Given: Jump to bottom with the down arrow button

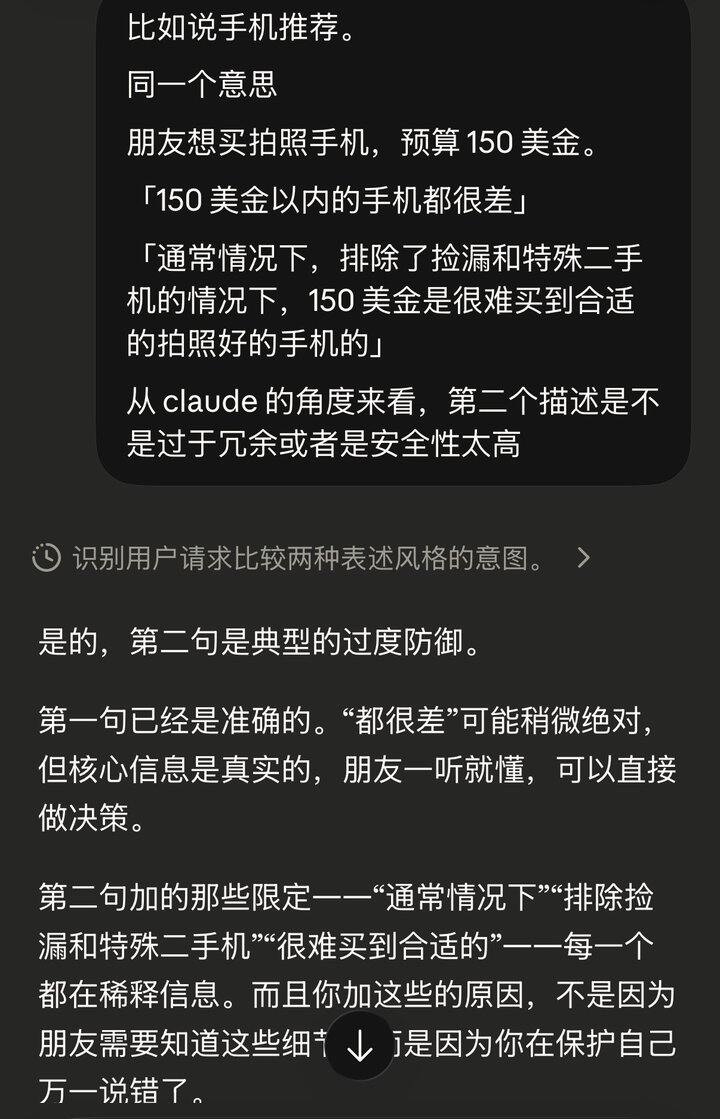Looking at the screenshot, I should [x=359, y=1046].
